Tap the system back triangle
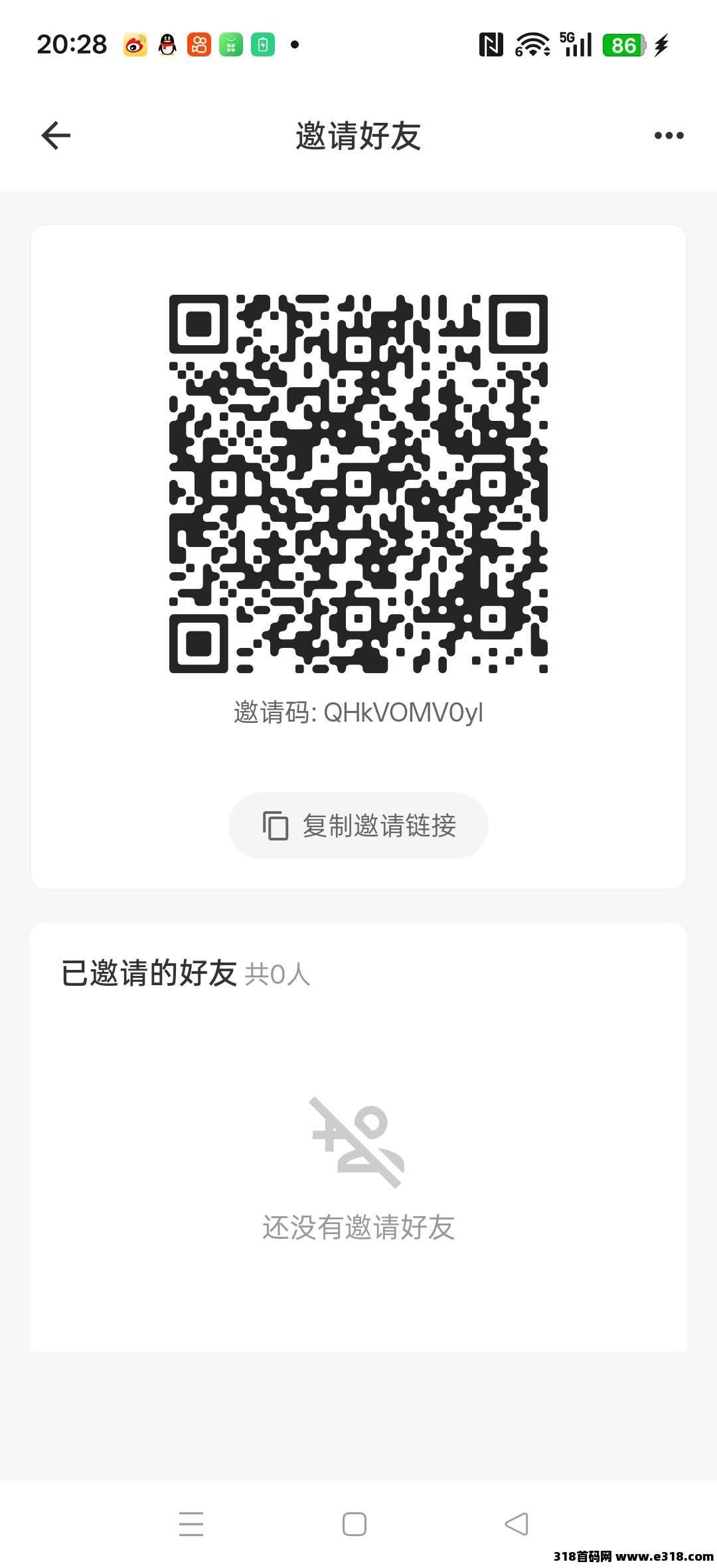This screenshot has height=1568, width=717. coord(517,1524)
